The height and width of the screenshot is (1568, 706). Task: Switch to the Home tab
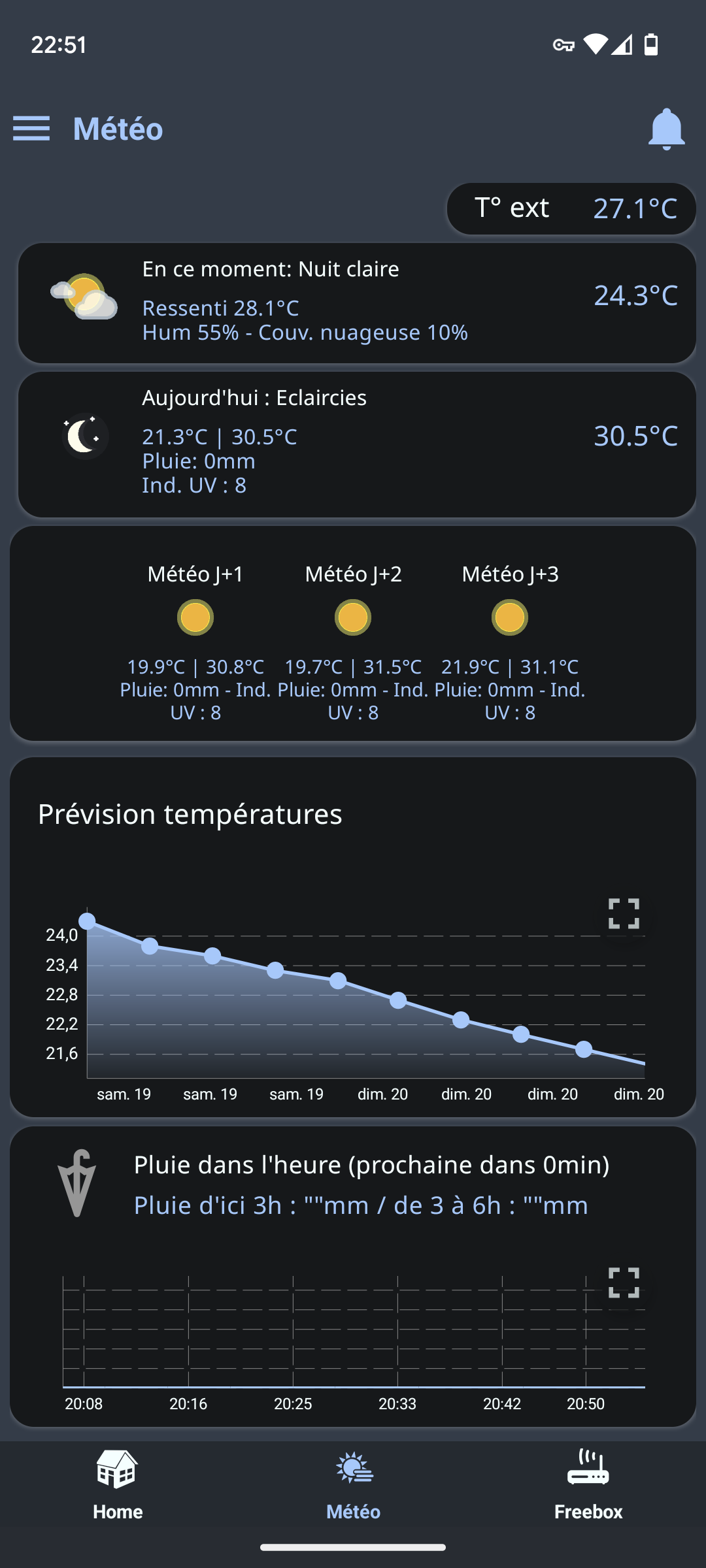(x=118, y=1484)
